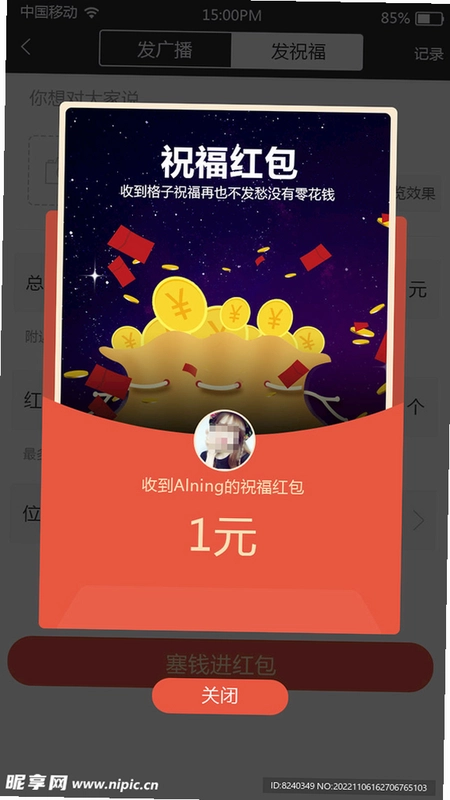Screen dimensions: 450x800
Task: Close the red packet popup
Action: click(220, 696)
